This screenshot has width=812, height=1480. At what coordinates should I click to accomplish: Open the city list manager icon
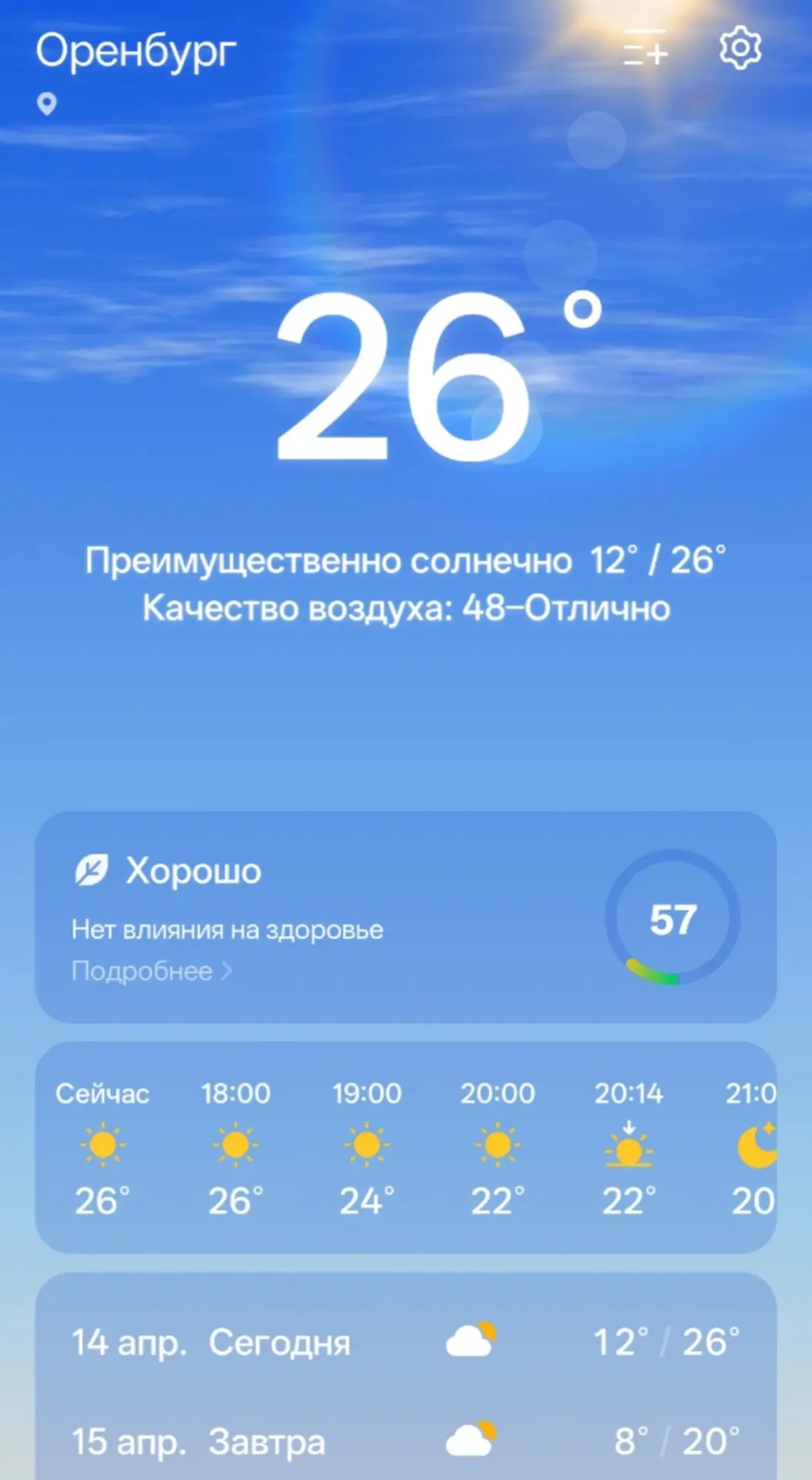pos(645,49)
